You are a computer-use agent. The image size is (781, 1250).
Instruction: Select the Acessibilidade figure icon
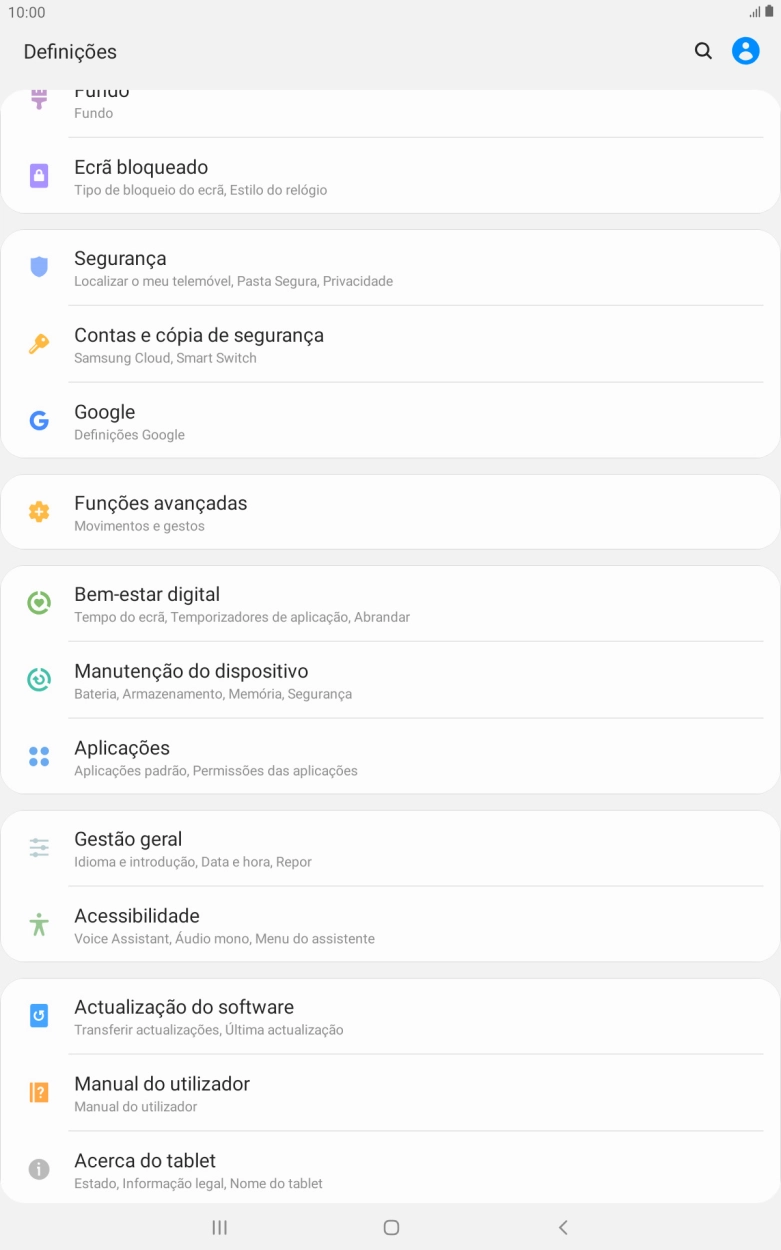pos(38,924)
